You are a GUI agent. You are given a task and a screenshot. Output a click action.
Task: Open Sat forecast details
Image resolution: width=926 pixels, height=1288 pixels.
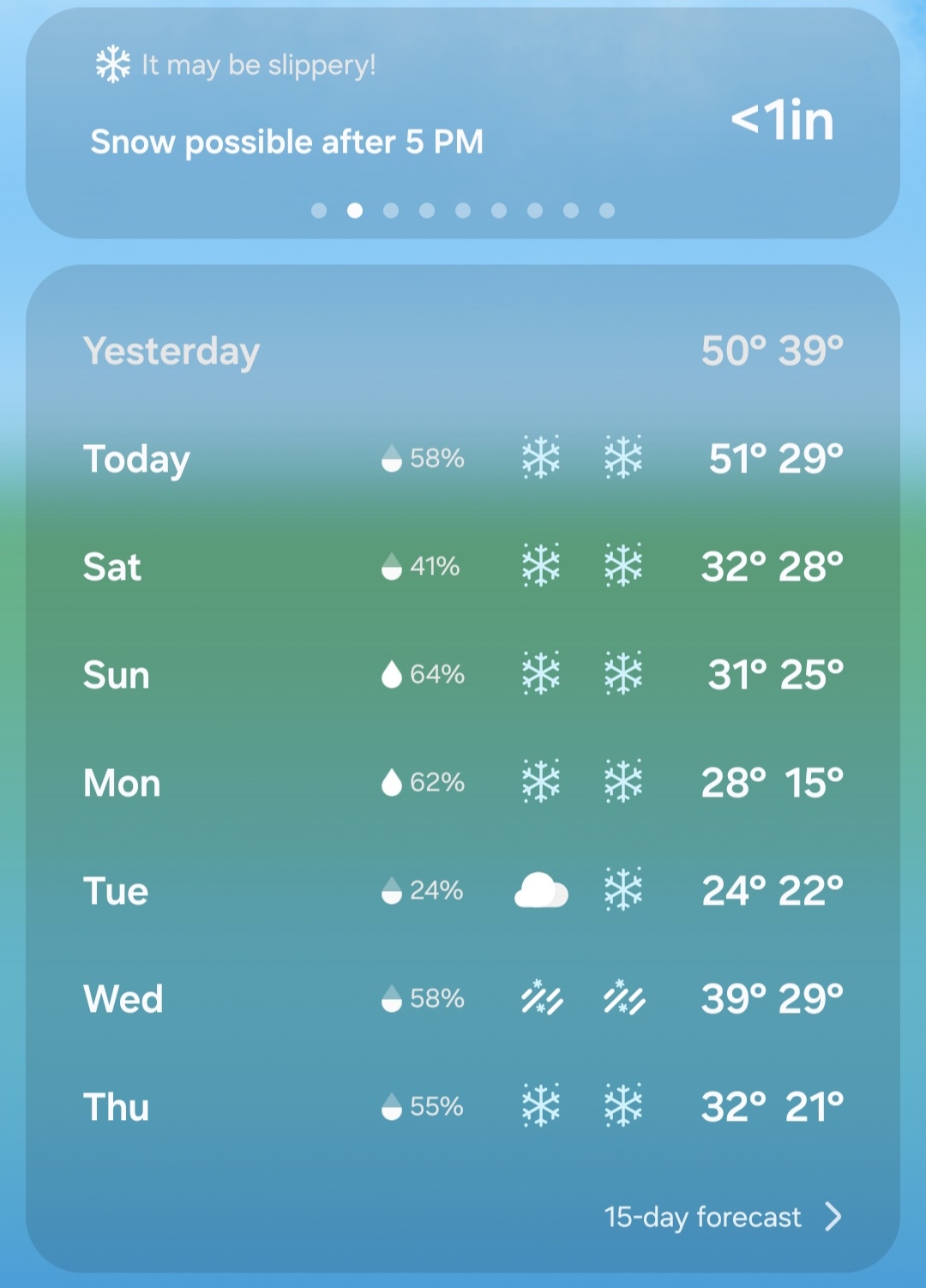463,567
